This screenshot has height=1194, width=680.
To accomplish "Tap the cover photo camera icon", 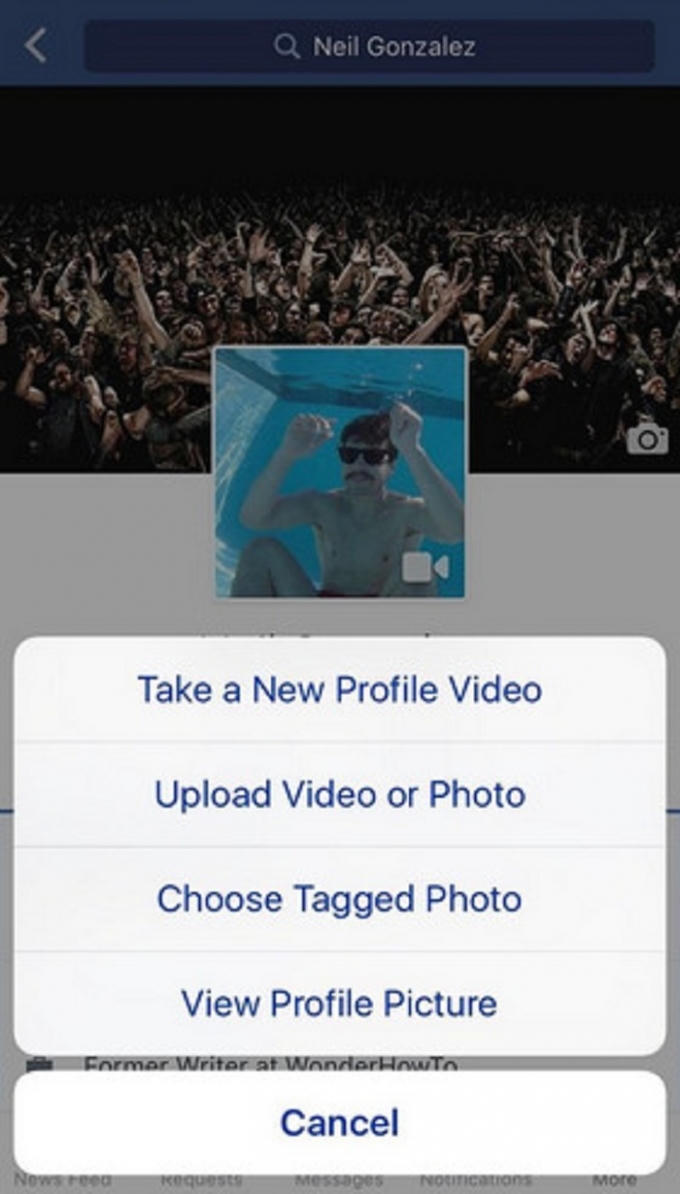I will click(x=647, y=438).
